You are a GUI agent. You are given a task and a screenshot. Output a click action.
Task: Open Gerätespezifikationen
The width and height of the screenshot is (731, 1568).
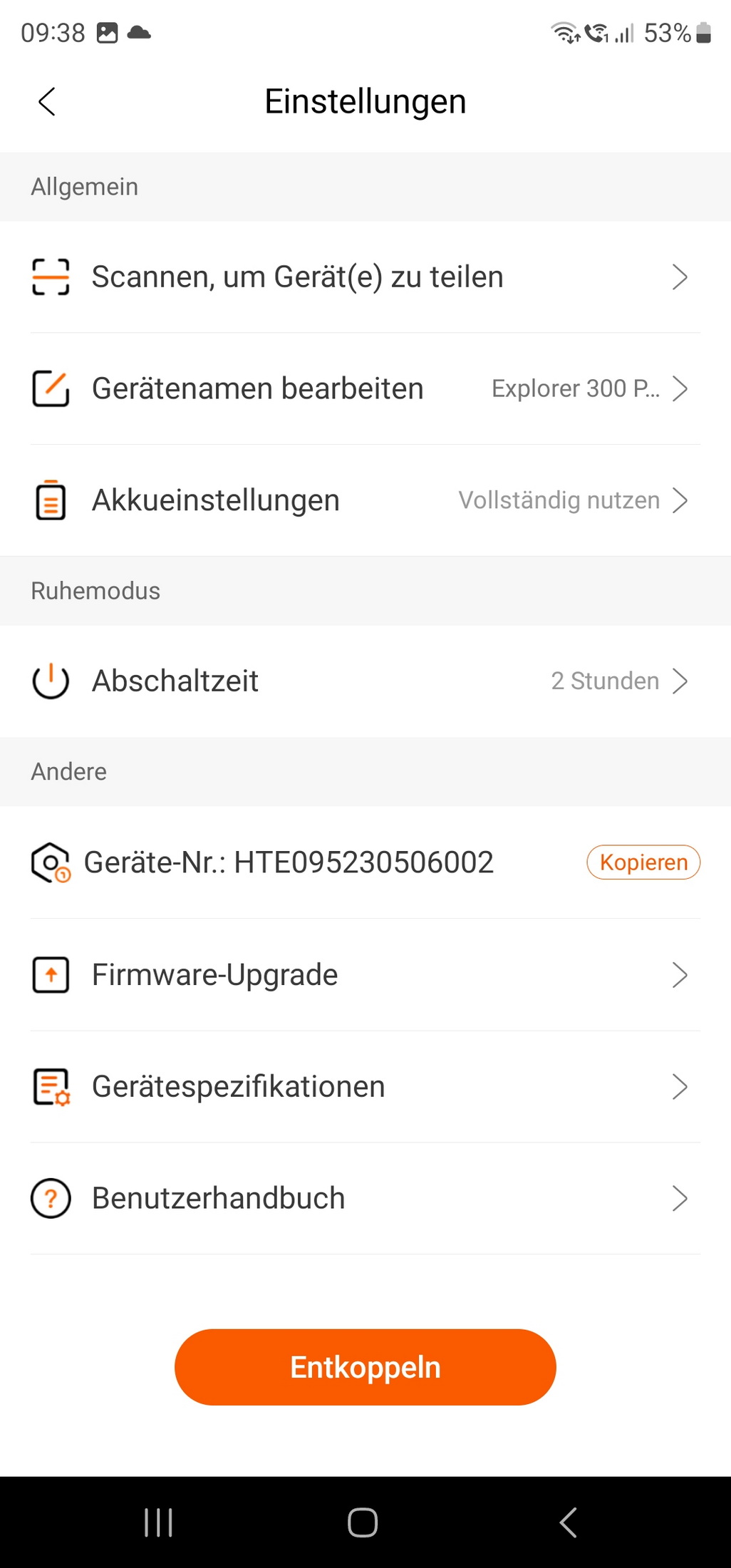pyautogui.click(x=365, y=1087)
